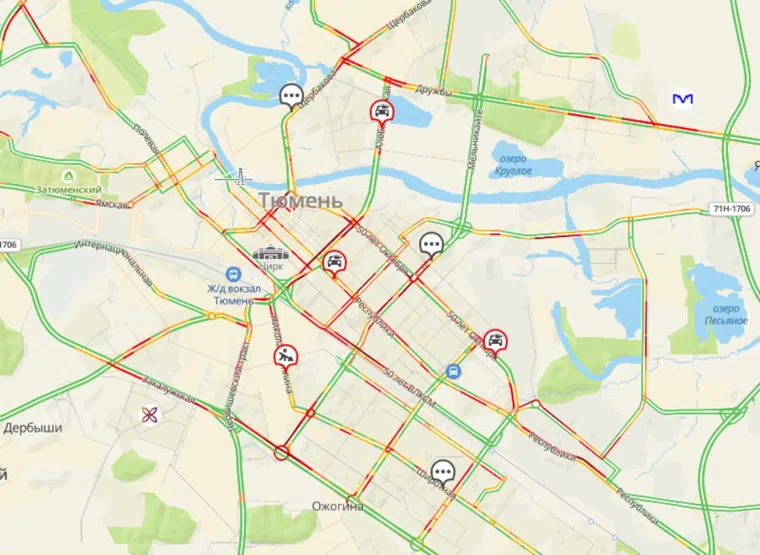The width and height of the screenshot is (760, 555).
Task: Select the Цирк landmark icon
Action: tap(268, 254)
